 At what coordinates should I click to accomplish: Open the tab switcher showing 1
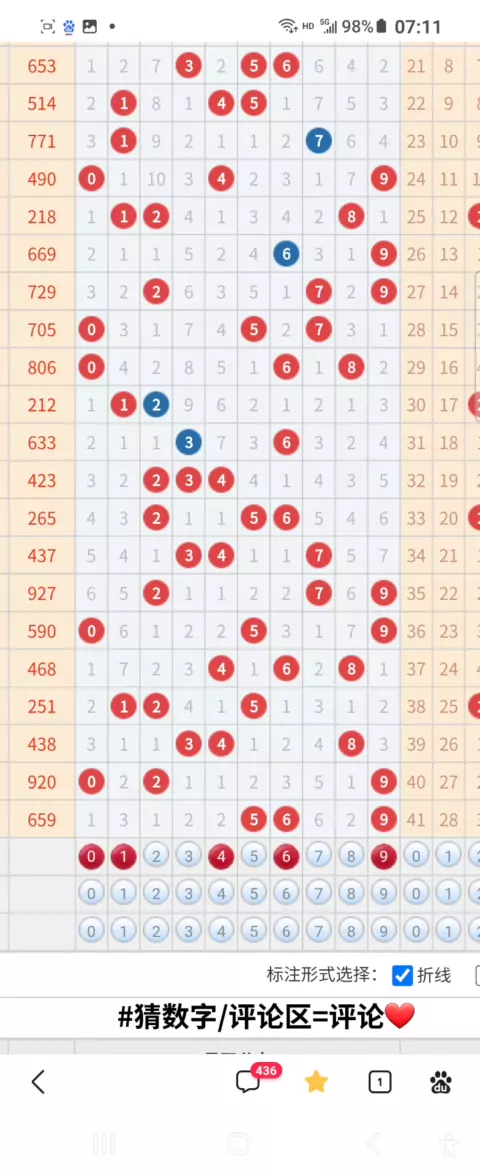pyautogui.click(x=380, y=1082)
